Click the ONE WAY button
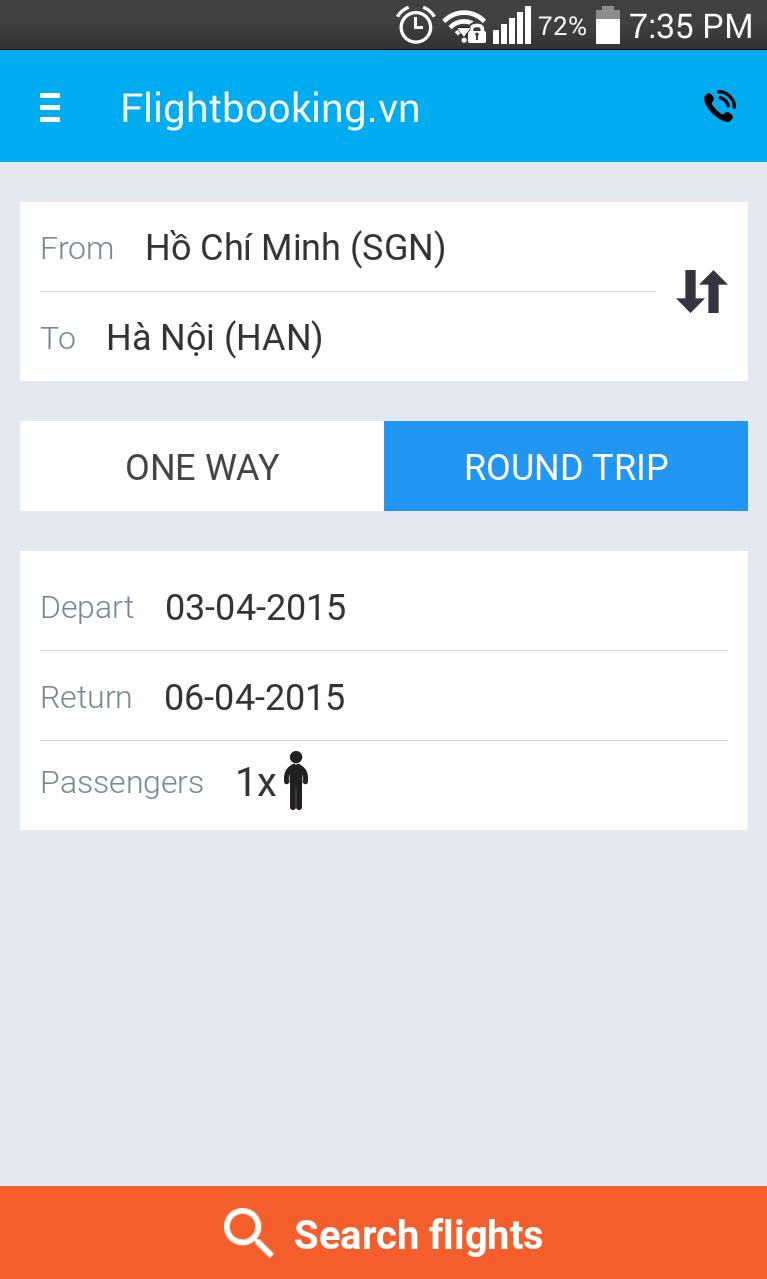This screenshot has height=1279, width=767. 201,466
